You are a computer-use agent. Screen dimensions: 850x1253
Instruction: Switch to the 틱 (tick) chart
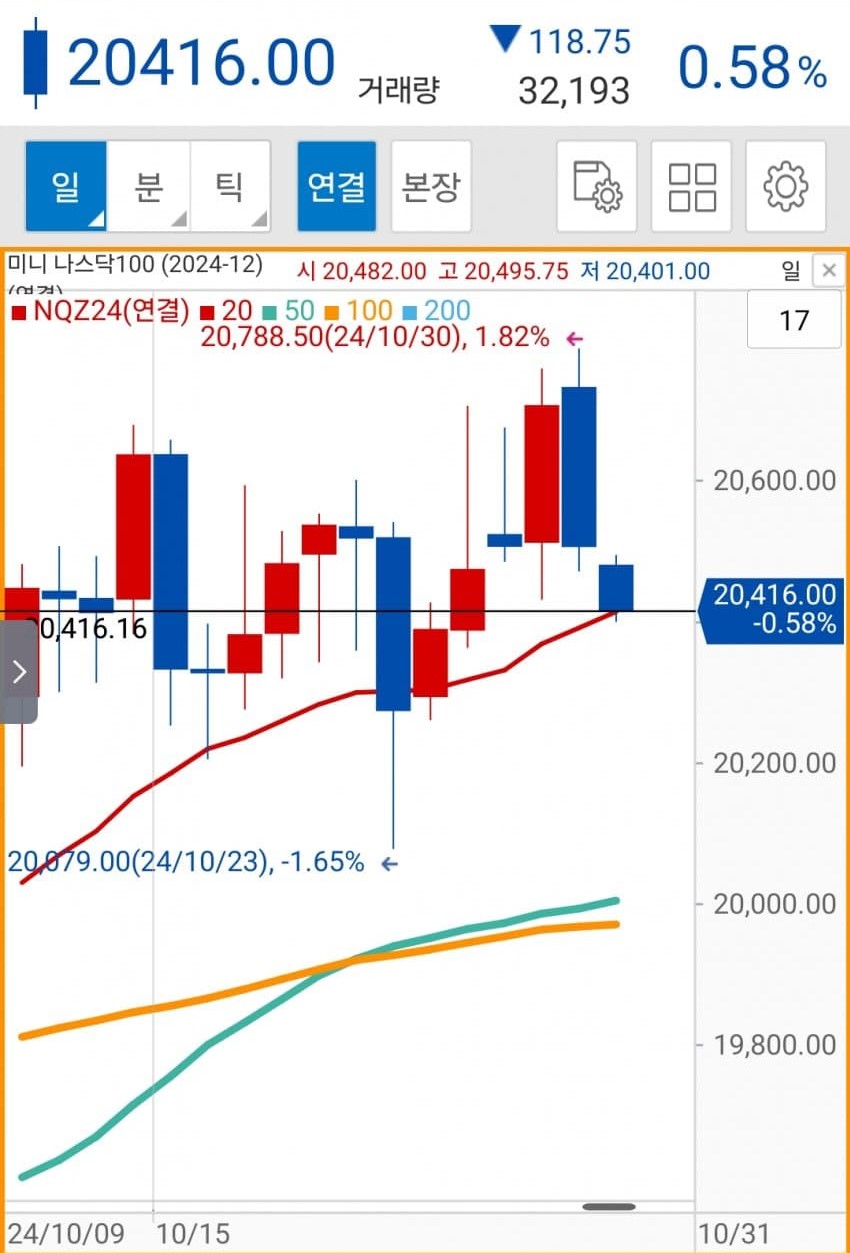231,186
